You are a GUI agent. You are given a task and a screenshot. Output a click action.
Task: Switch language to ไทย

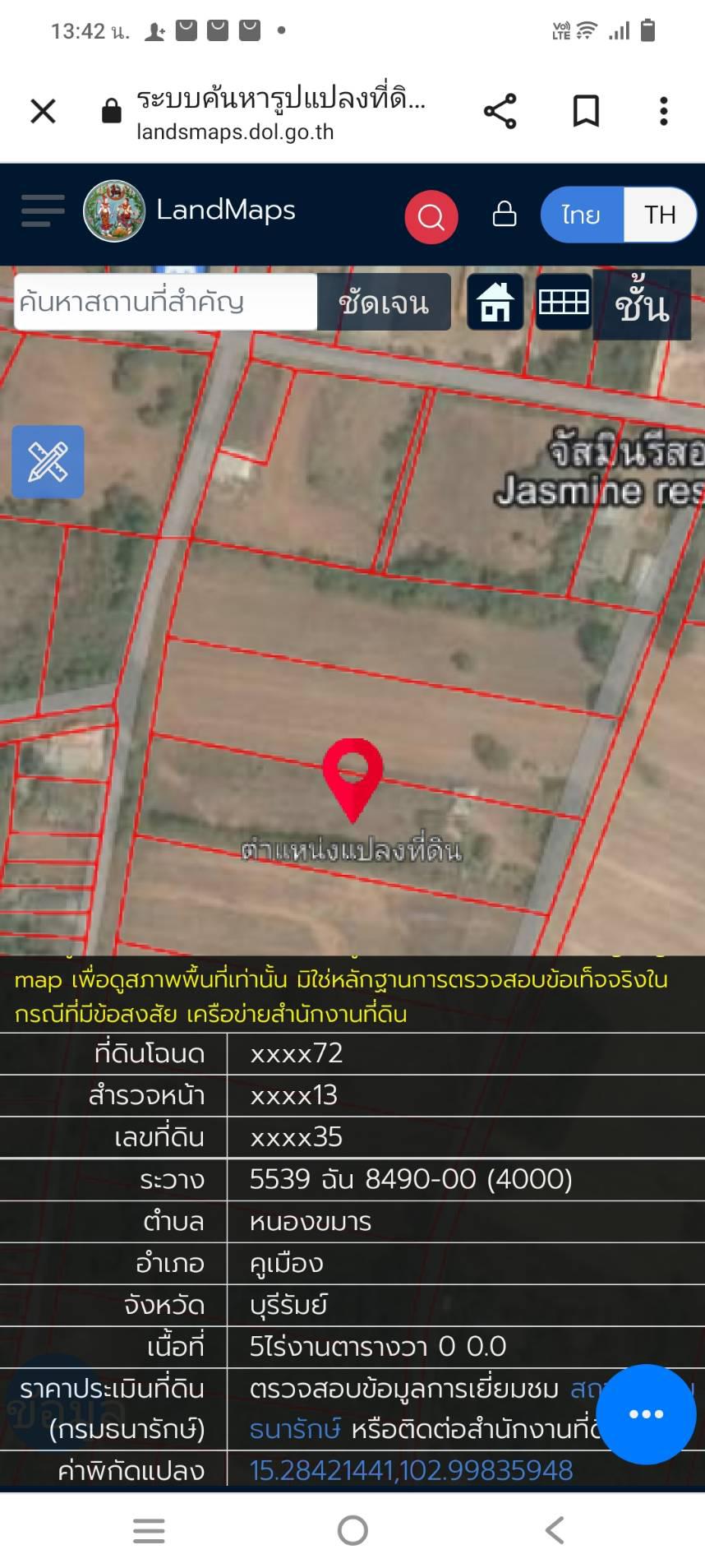coord(582,215)
